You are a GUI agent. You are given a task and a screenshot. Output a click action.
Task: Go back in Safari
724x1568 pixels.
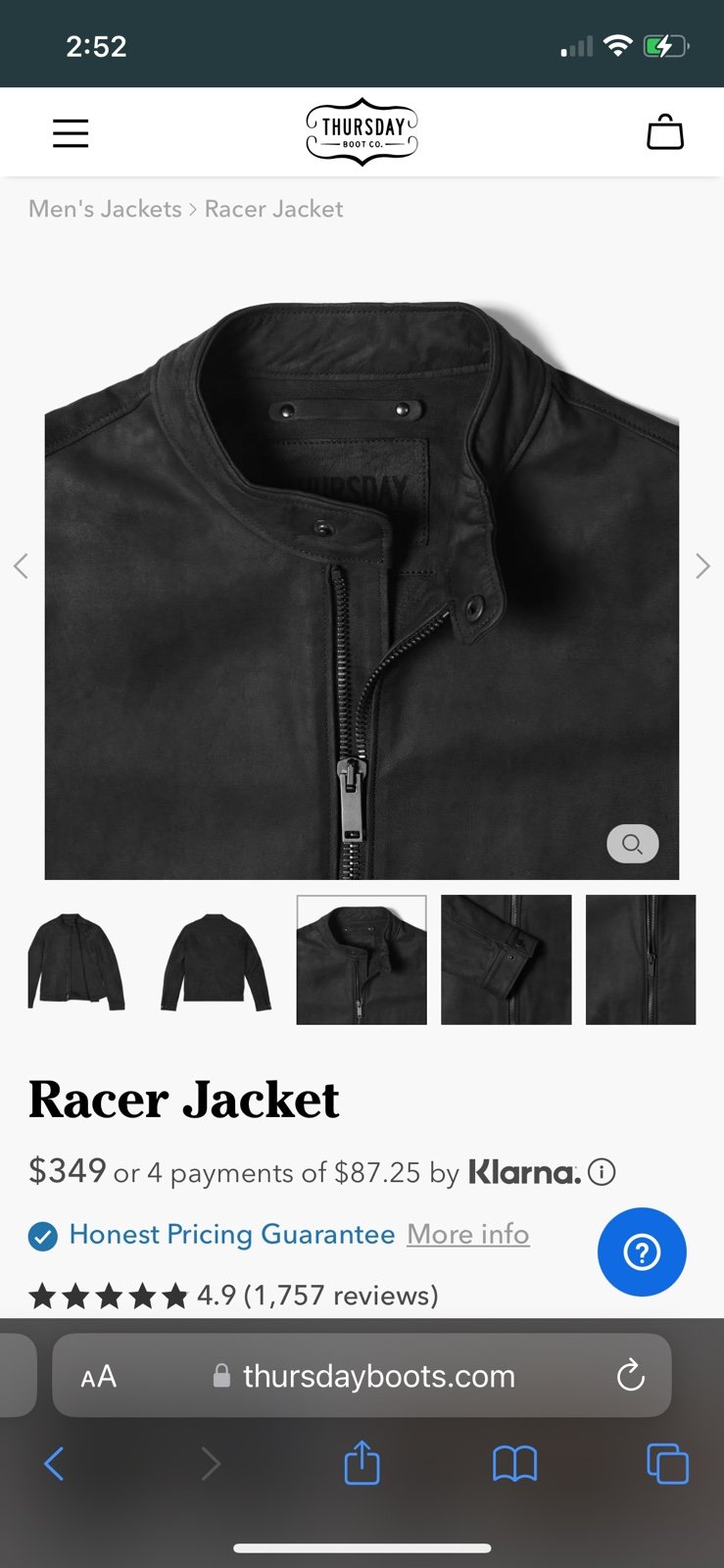(x=54, y=1464)
